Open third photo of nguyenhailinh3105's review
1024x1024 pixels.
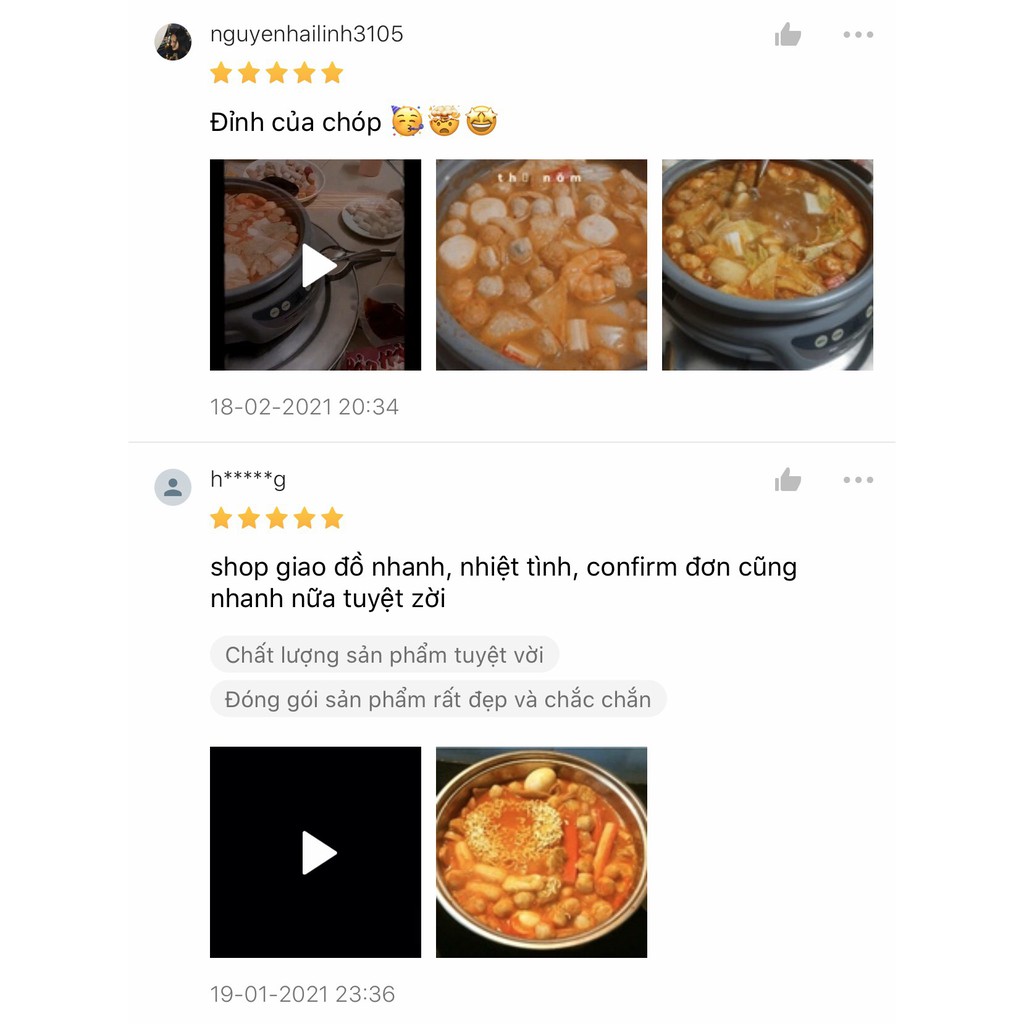(767, 265)
